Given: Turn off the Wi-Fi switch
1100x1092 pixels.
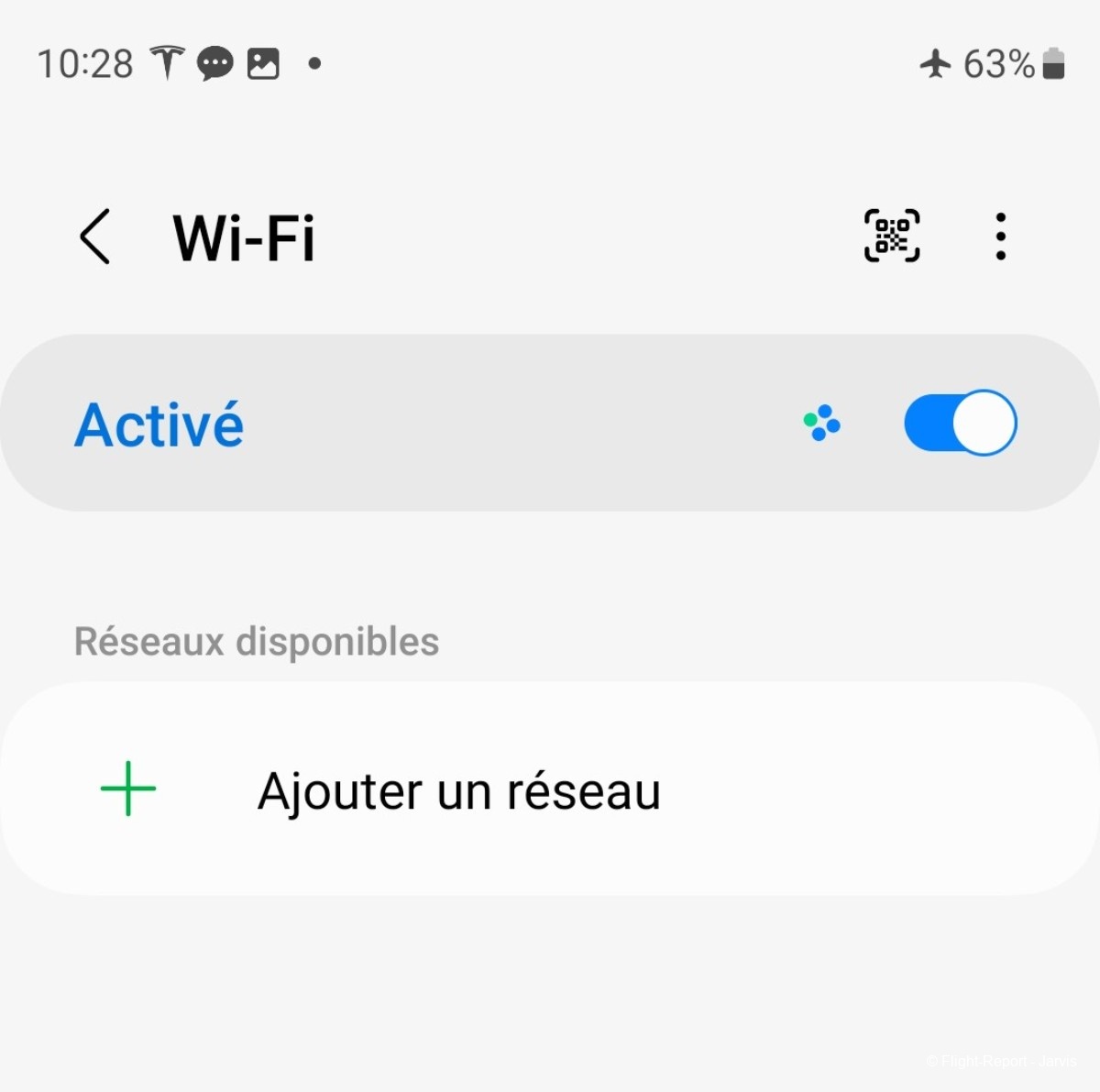Looking at the screenshot, I should tap(960, 423).
